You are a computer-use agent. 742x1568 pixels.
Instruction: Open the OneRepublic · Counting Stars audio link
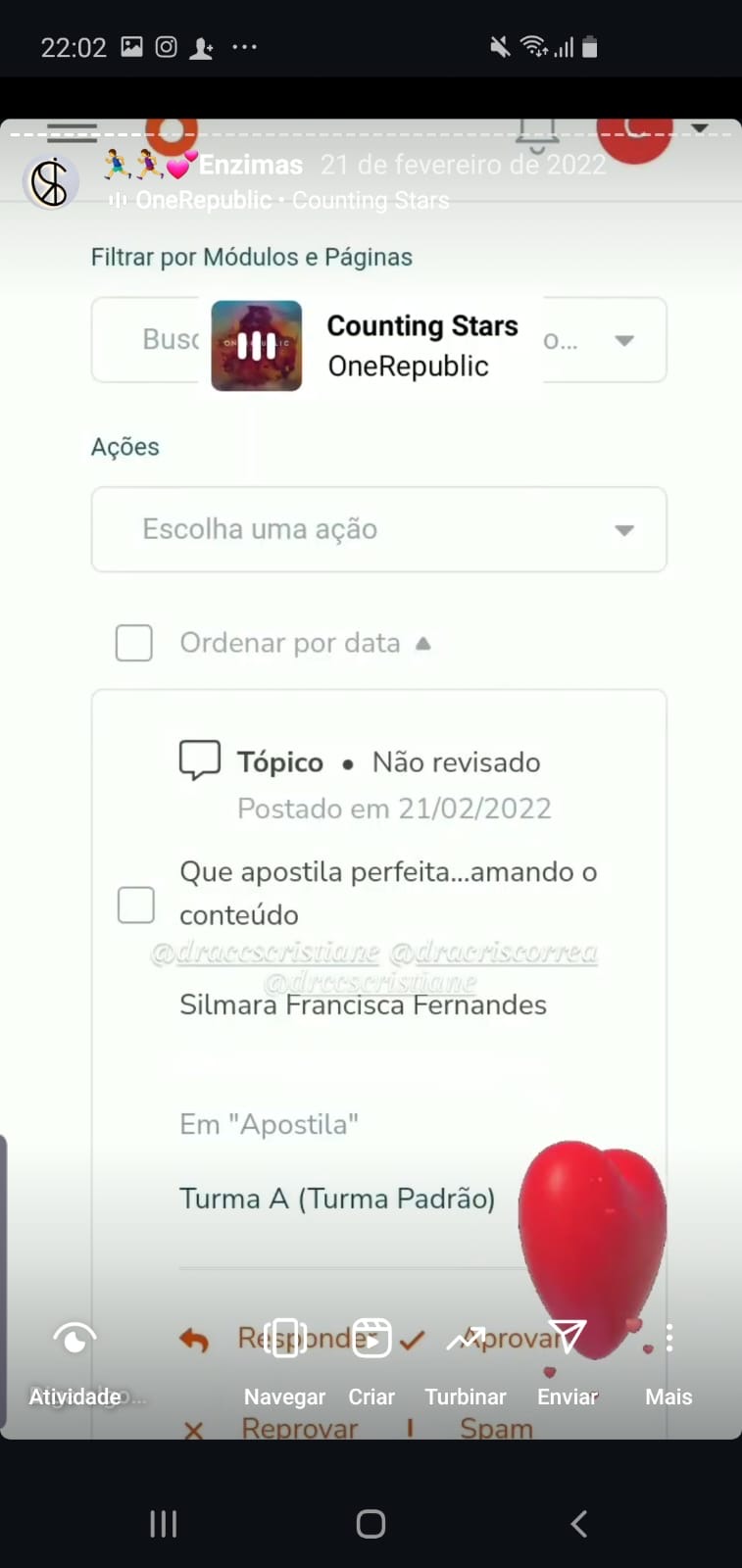[282, 201]
